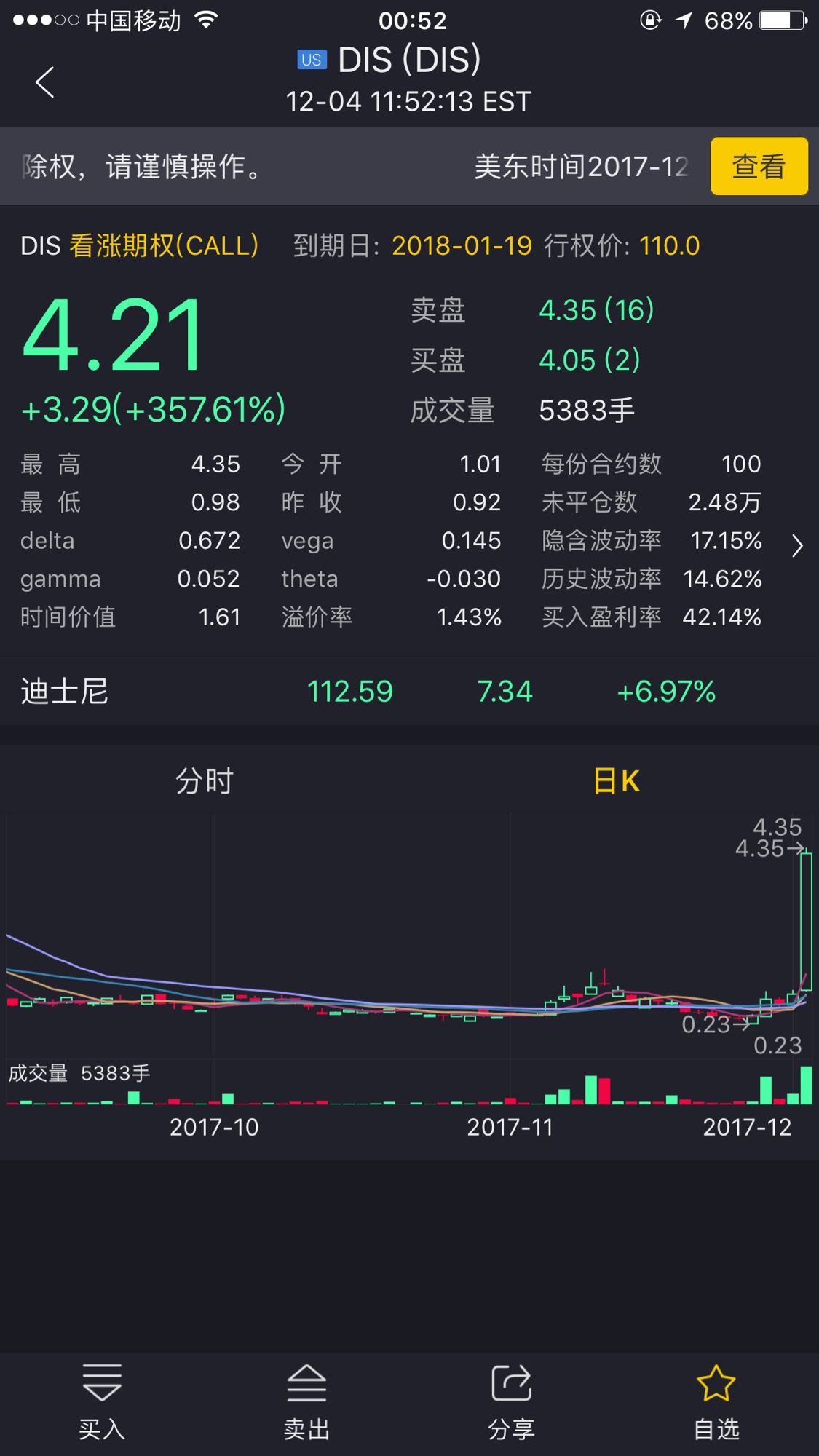The image size is (819, 1456).
Task: Tap the yellow 查看 button
Action: click(x=759, y=166)
